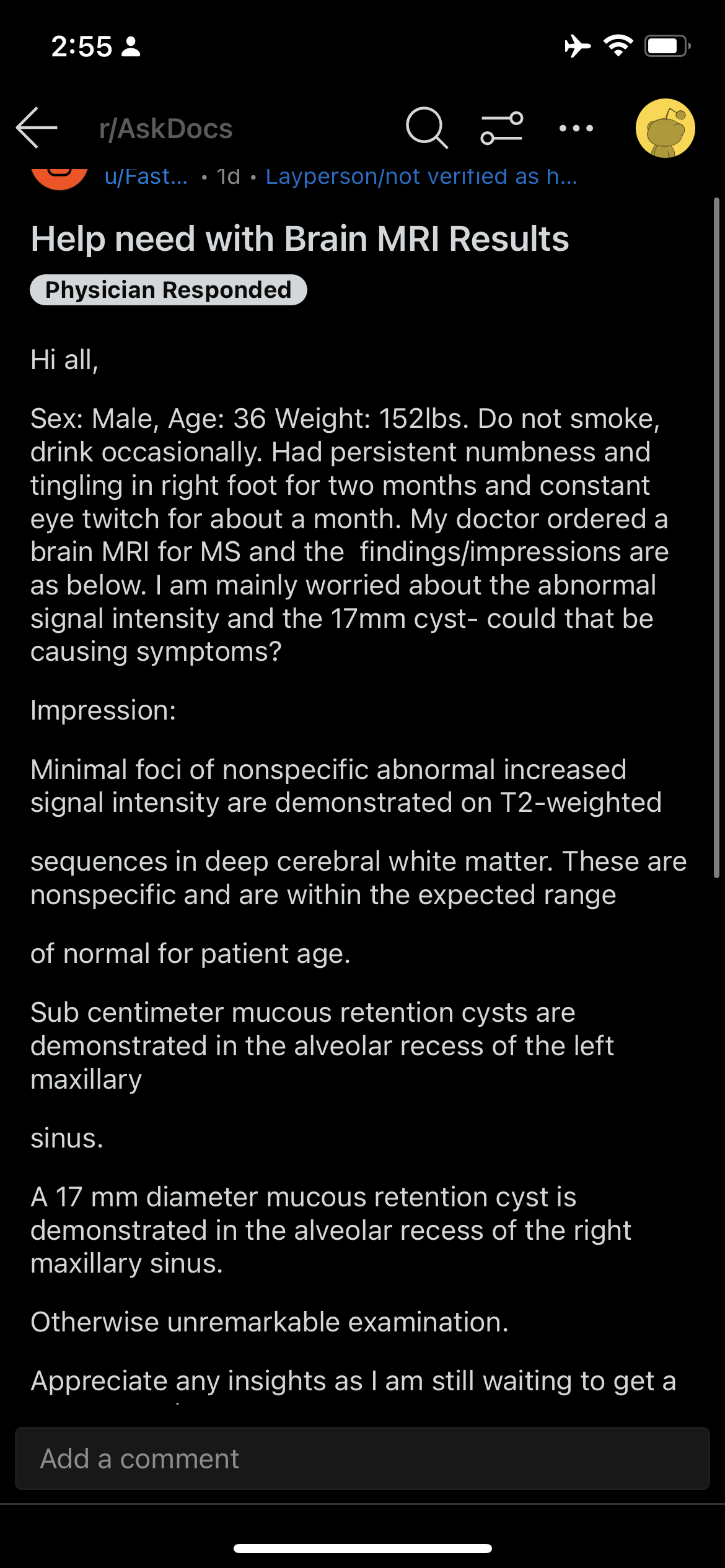Open your profile avatar menu

[665, 128]
